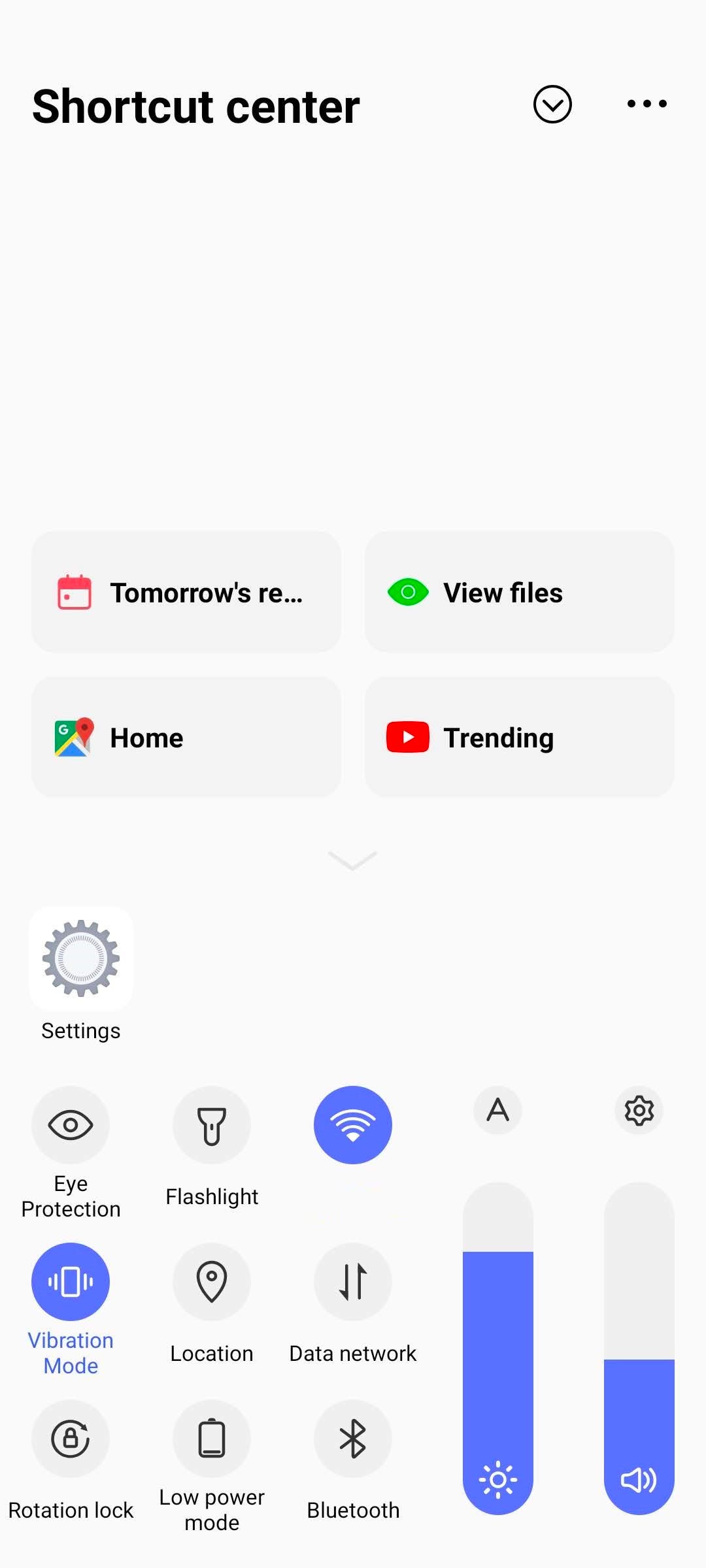Collapse shortcuts with the chevron arrow
The height and width of the screenshot is (1568, 706).
pyautogui.click(x=352, y=860)
